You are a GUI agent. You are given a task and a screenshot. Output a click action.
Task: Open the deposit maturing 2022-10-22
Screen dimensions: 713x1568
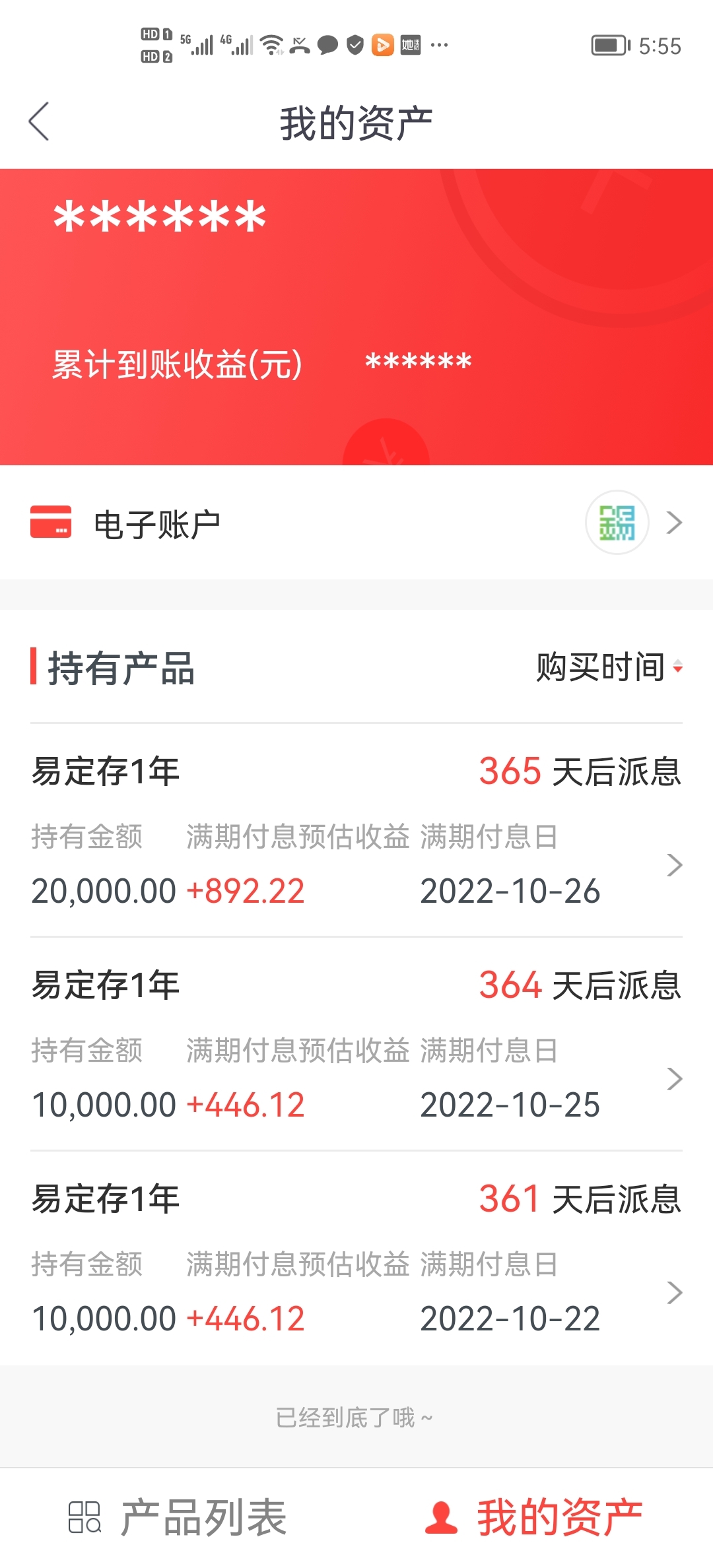click(x=356, y=1258)
